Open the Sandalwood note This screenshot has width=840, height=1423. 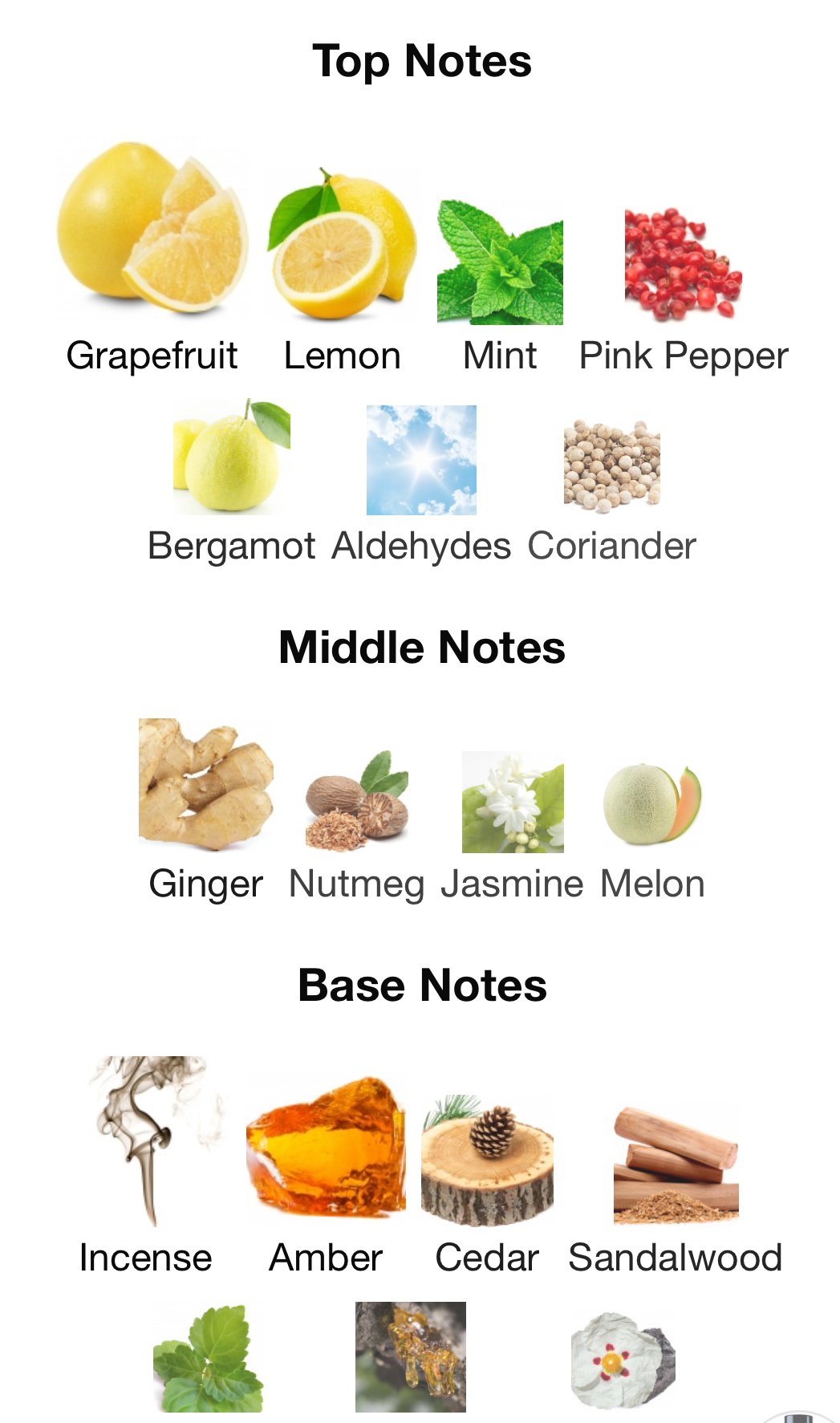click(676, 1192)
